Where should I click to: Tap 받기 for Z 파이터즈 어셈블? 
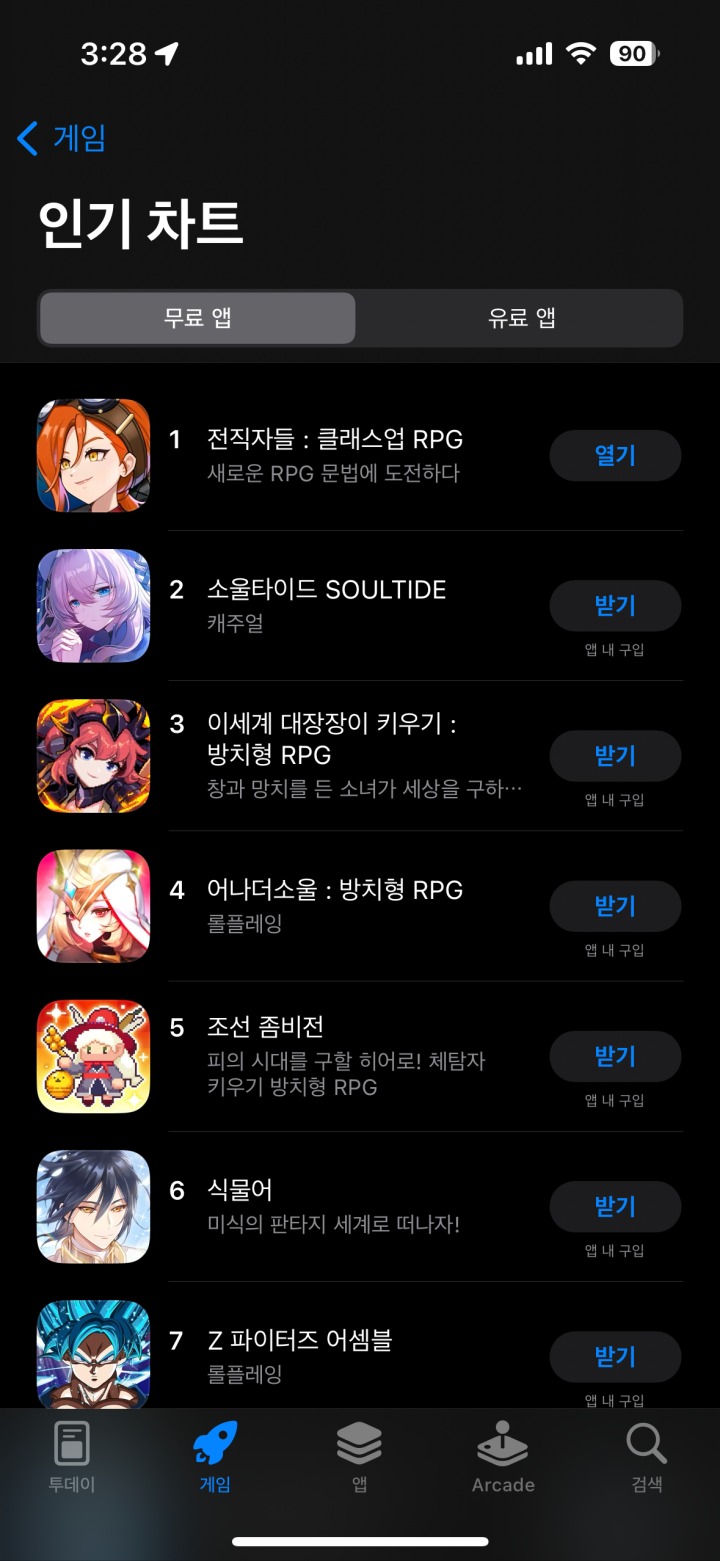click(615, 1356)
